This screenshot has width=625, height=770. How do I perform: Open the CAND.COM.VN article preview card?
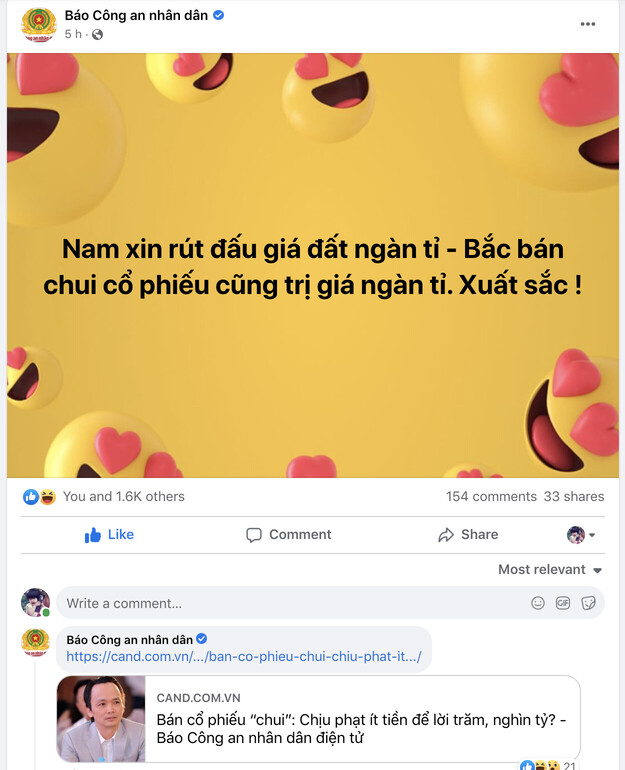pos(318,718)
